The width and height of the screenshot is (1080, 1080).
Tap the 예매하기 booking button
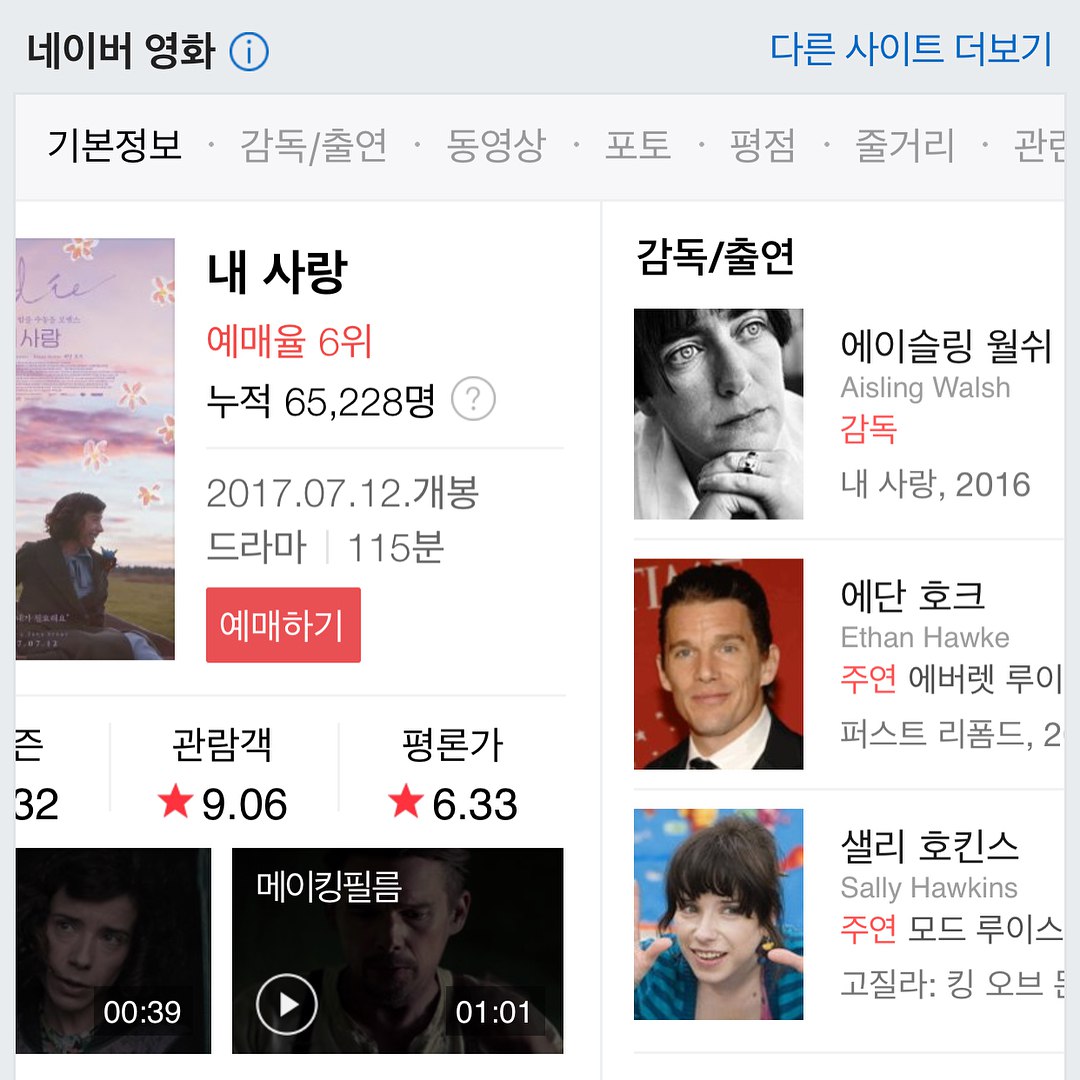[283, 625]
